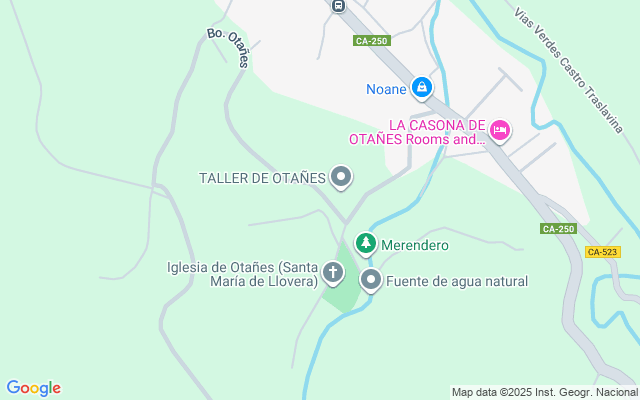
Task: Open the Noane shop marker
Action: coord(422,88)
